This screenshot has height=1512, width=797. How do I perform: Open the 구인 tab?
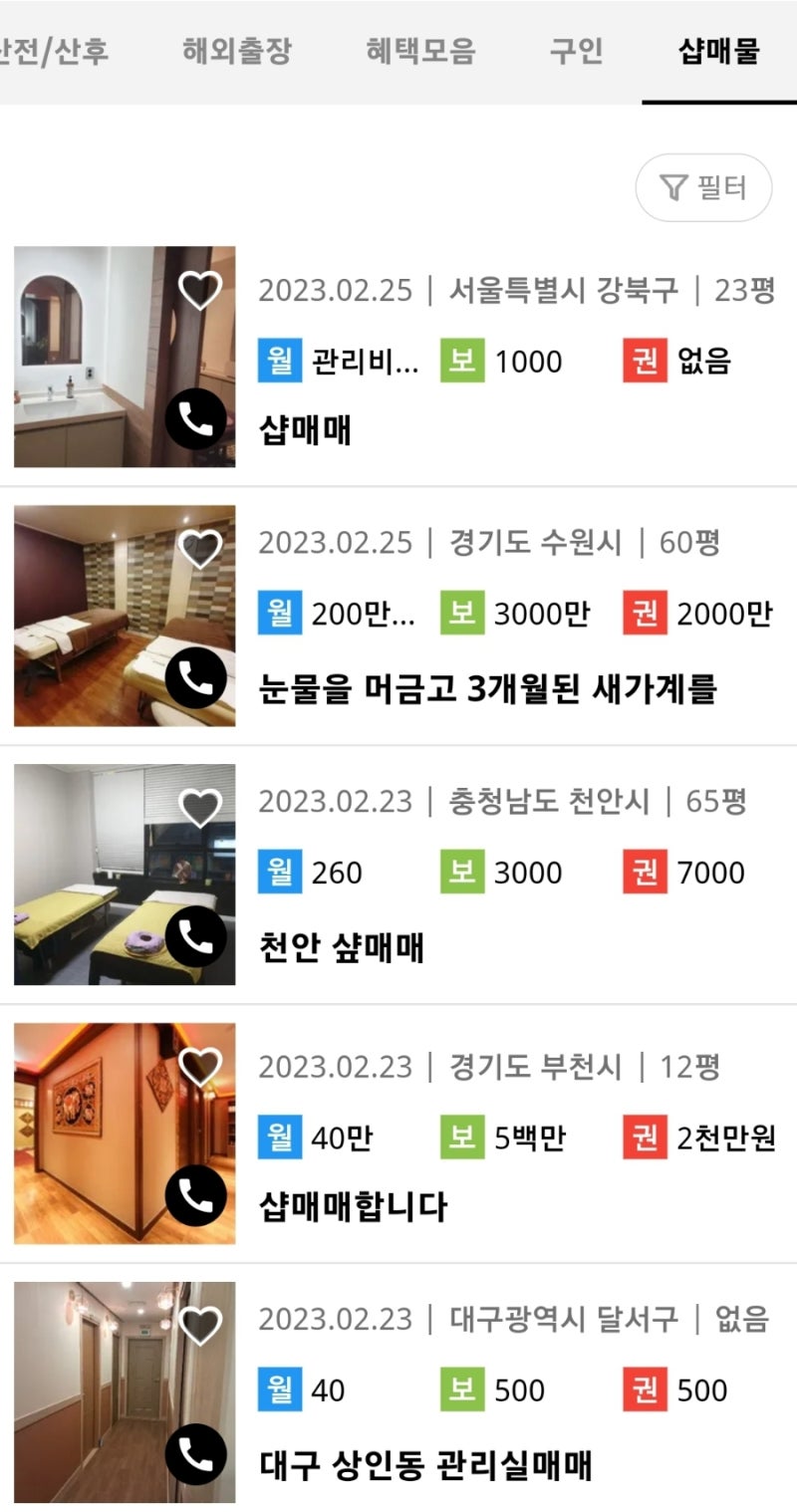[x=576, y=52]
